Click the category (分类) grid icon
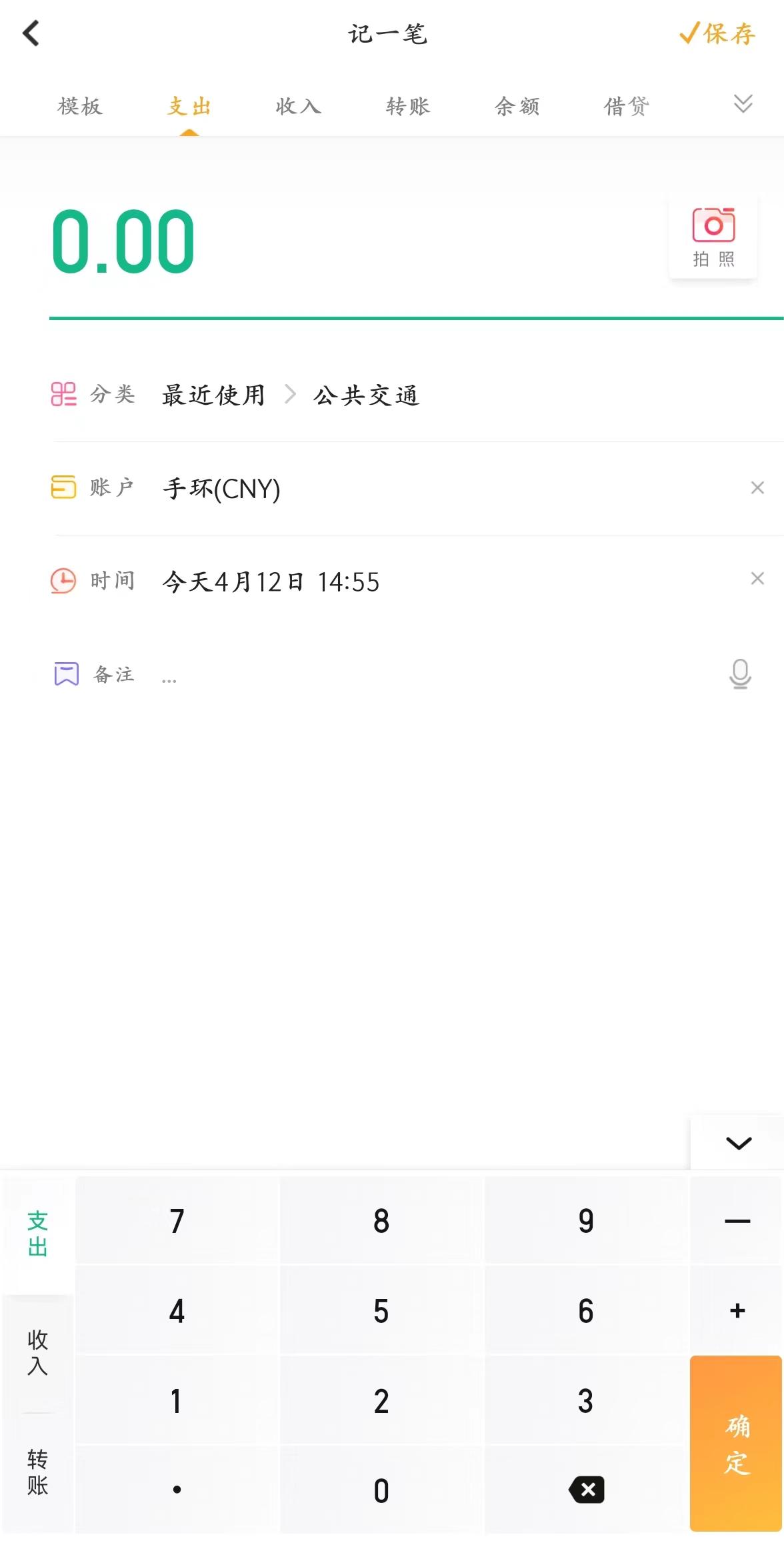Viewport: 784px width, 1547px height. tap(65, 393)
